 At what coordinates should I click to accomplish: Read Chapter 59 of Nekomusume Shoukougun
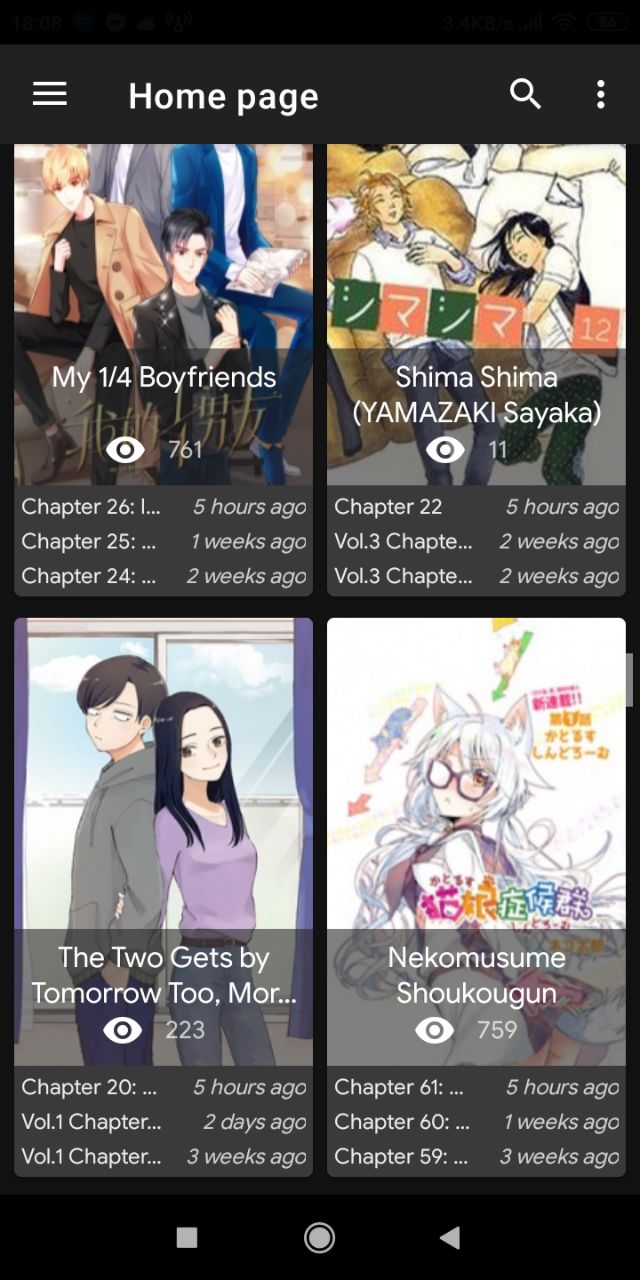(x=476, y=1157)
